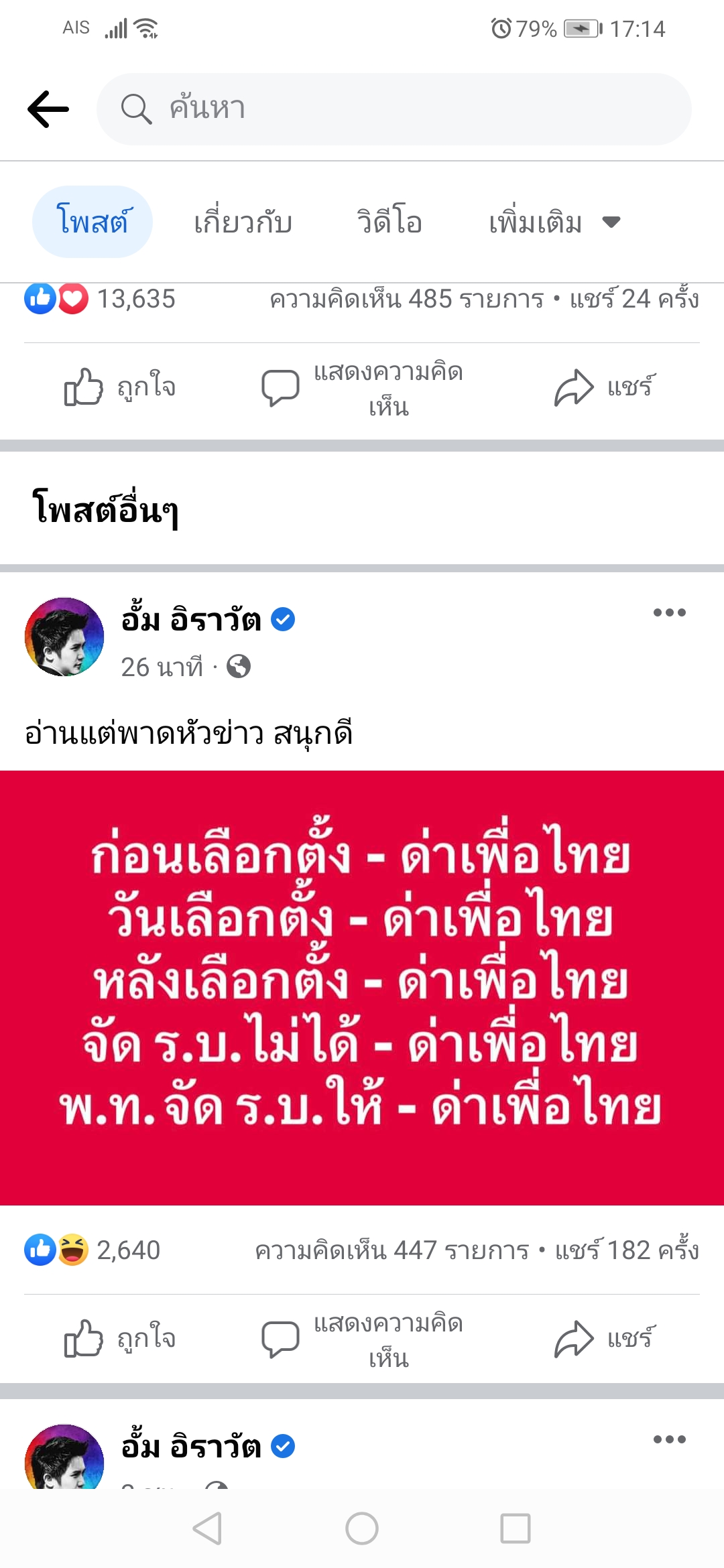Comment on the post with 485 comments
Screen dimensions: 724x1568
(x=362, y=389)
